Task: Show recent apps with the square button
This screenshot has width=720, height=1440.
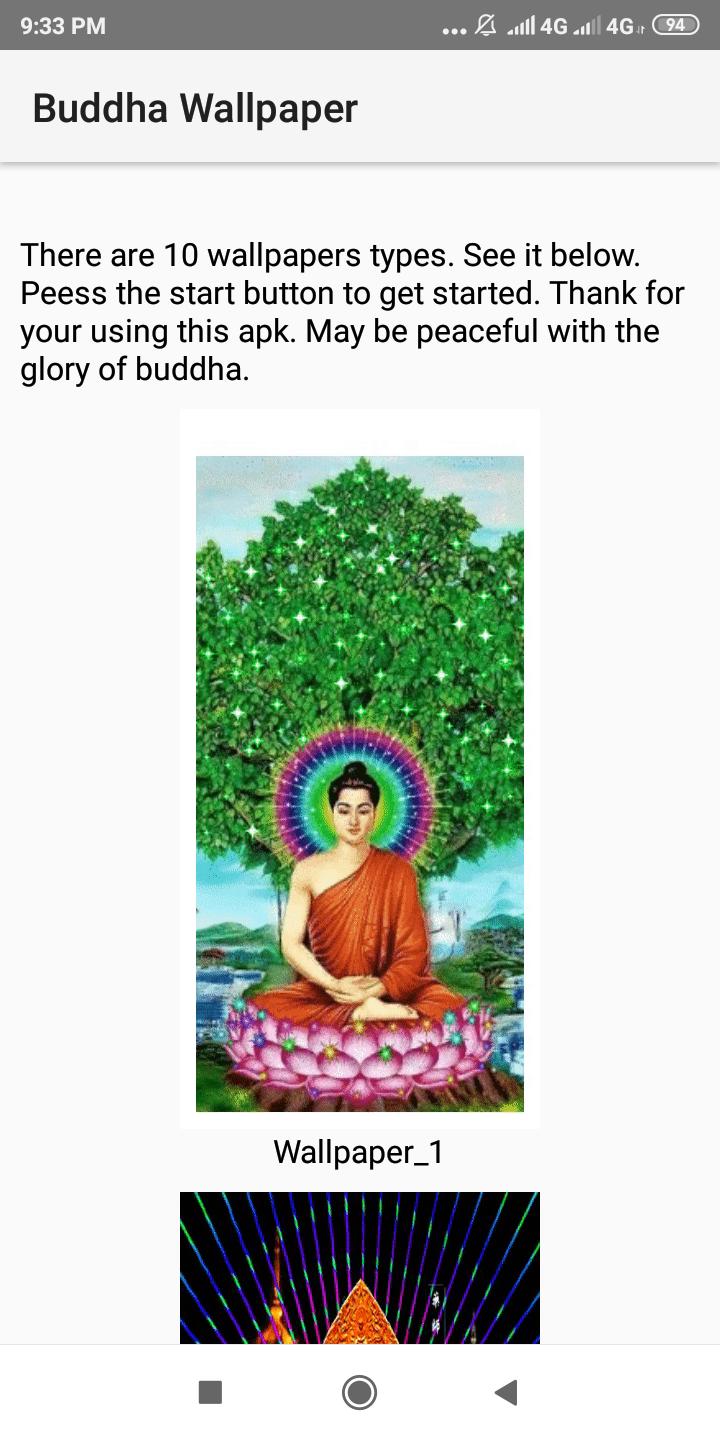Action: (210, 1392)
